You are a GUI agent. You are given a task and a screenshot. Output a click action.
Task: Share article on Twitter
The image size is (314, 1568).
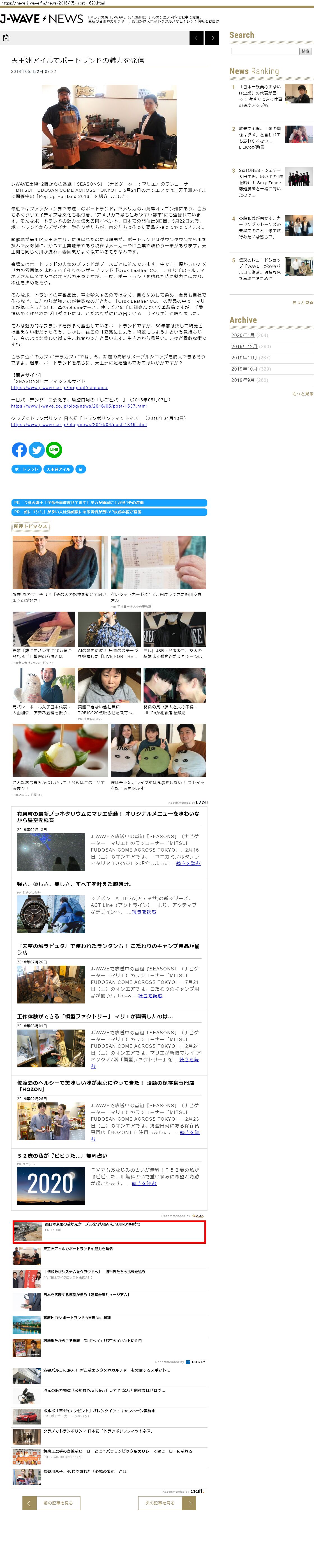click(x=36, y=450)
